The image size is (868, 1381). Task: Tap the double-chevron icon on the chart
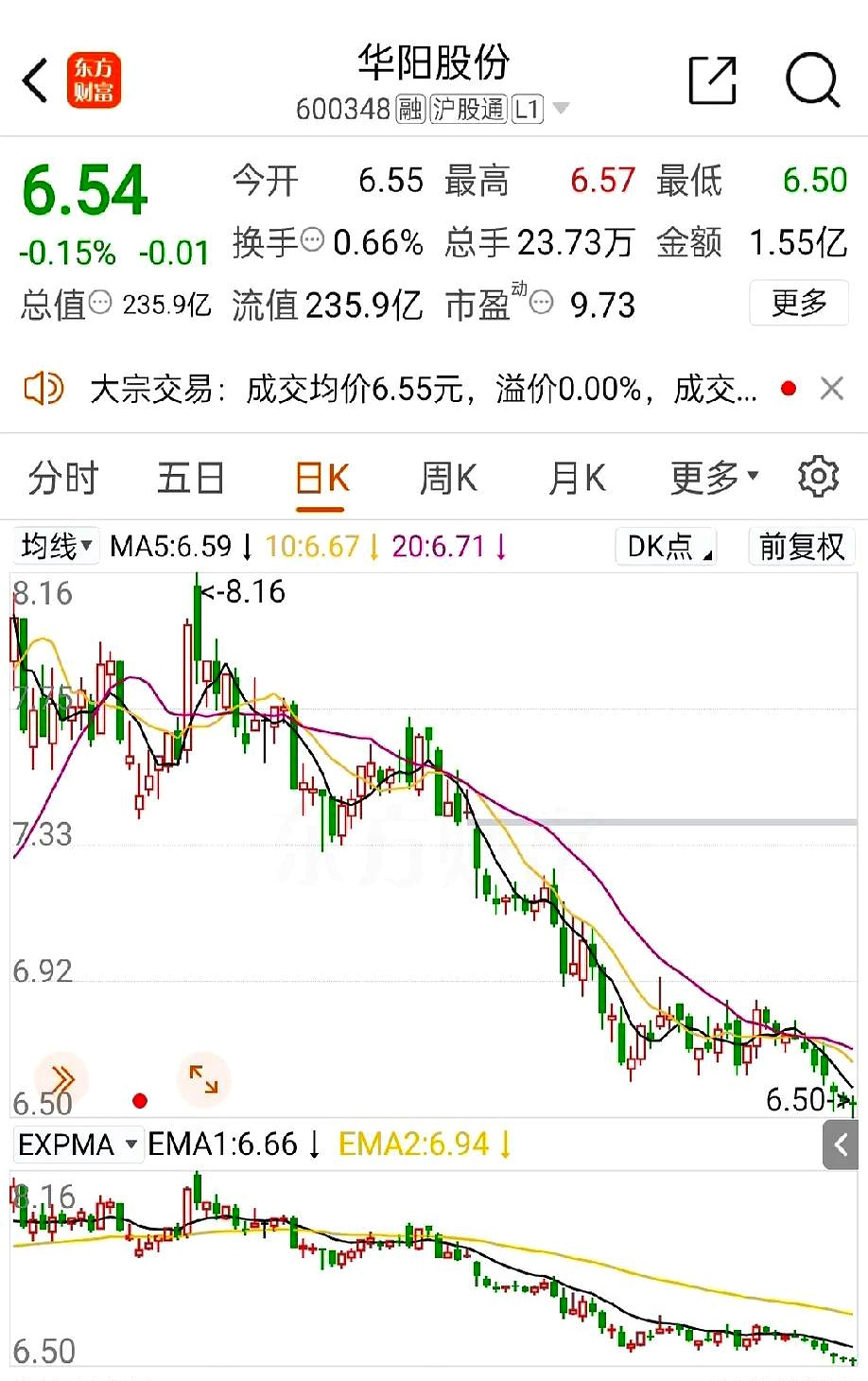click(x=61, y=1077)
